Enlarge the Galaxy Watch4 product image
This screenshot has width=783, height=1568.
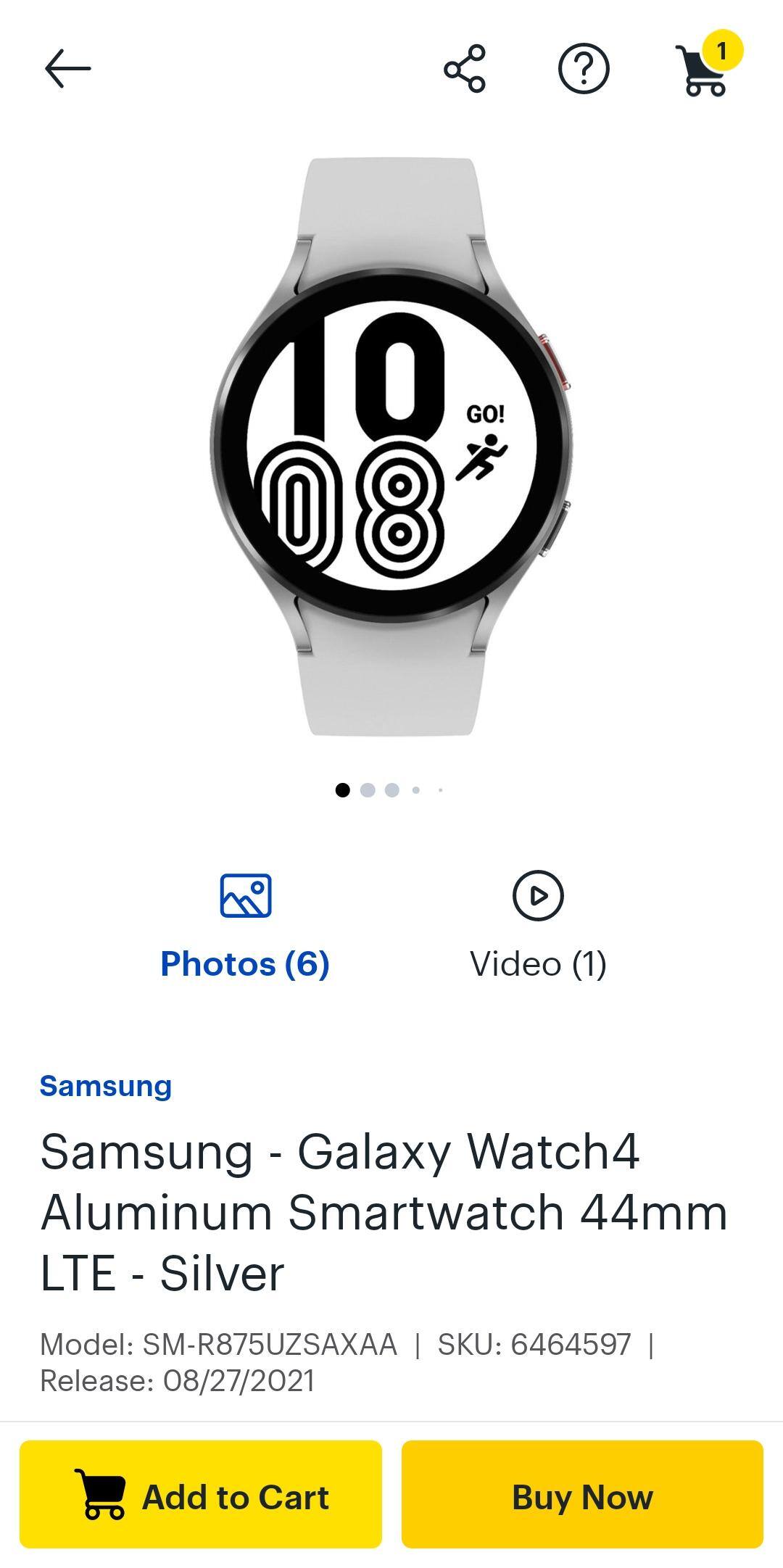click(391, 446)
